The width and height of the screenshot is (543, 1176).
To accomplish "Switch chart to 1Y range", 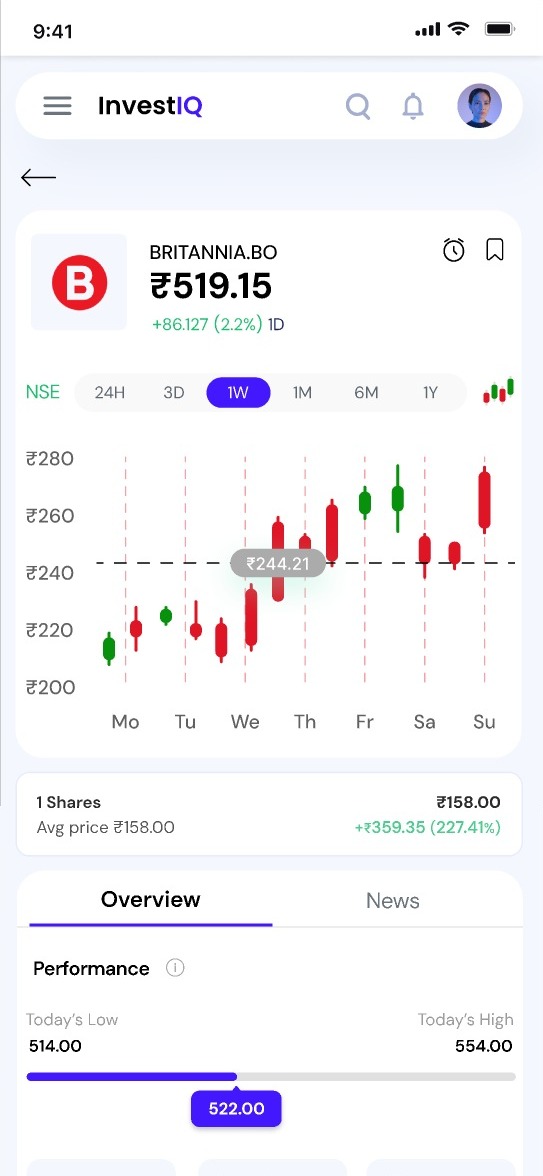I will [430, 393].
